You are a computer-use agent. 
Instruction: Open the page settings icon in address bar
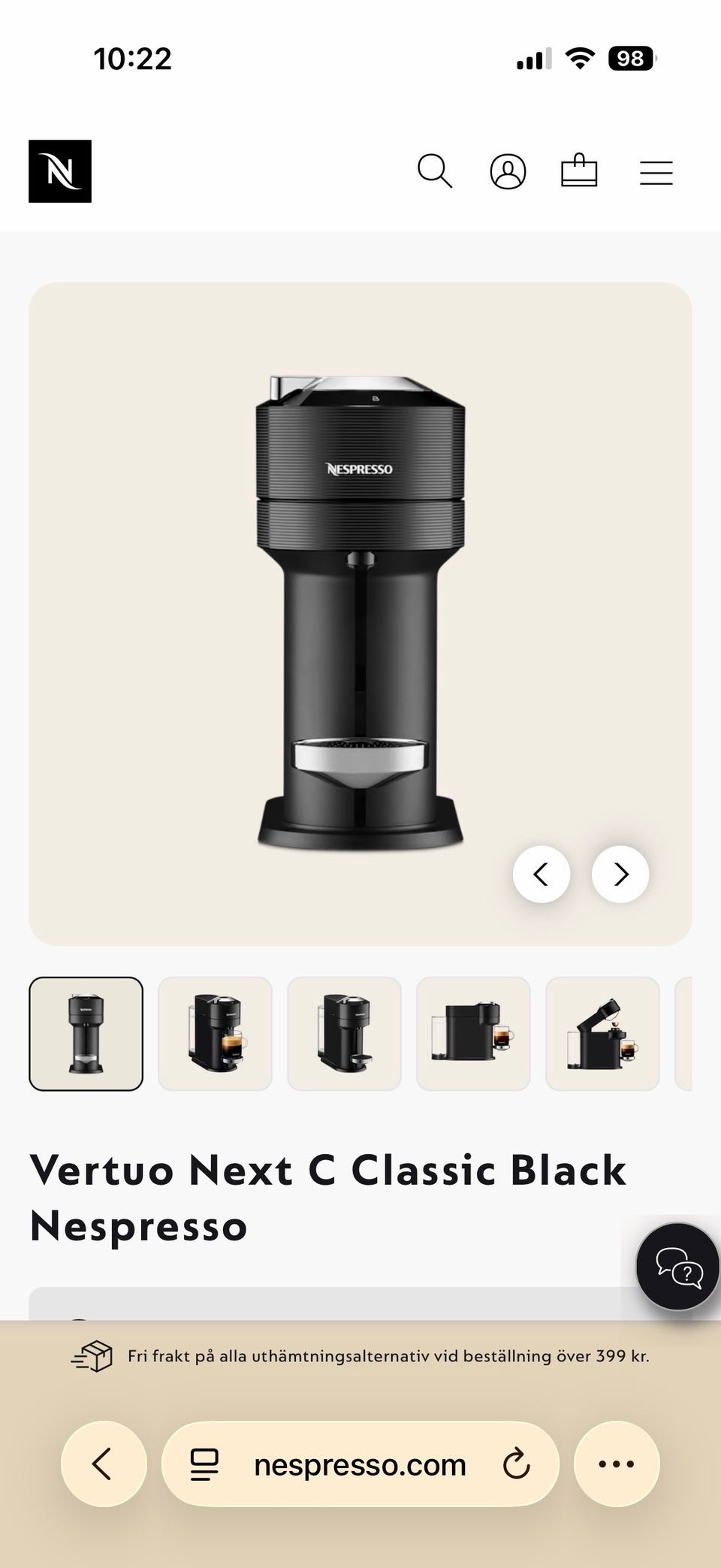click(204, 1464)
